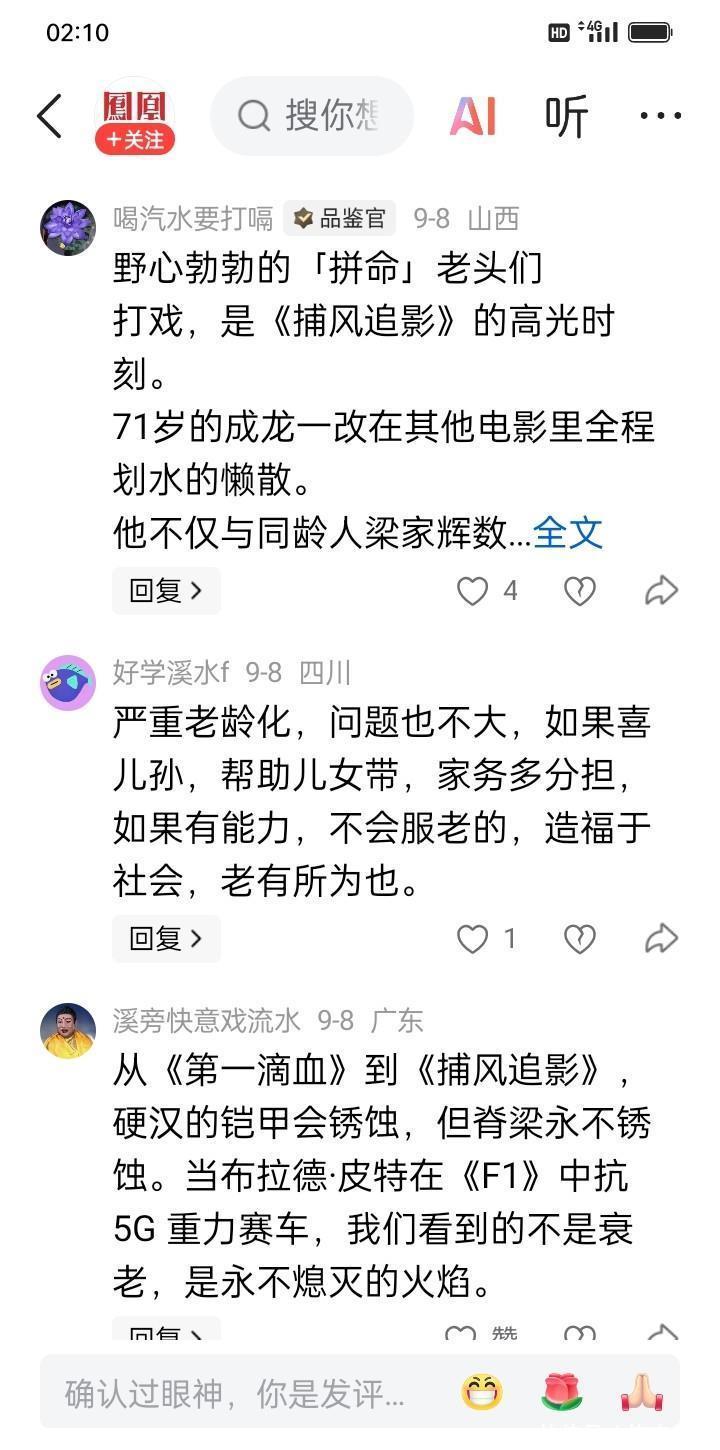Follow the 凤凰 account with +关注
The width and height of the screenshot is (720, 1450).
[135, 140]
